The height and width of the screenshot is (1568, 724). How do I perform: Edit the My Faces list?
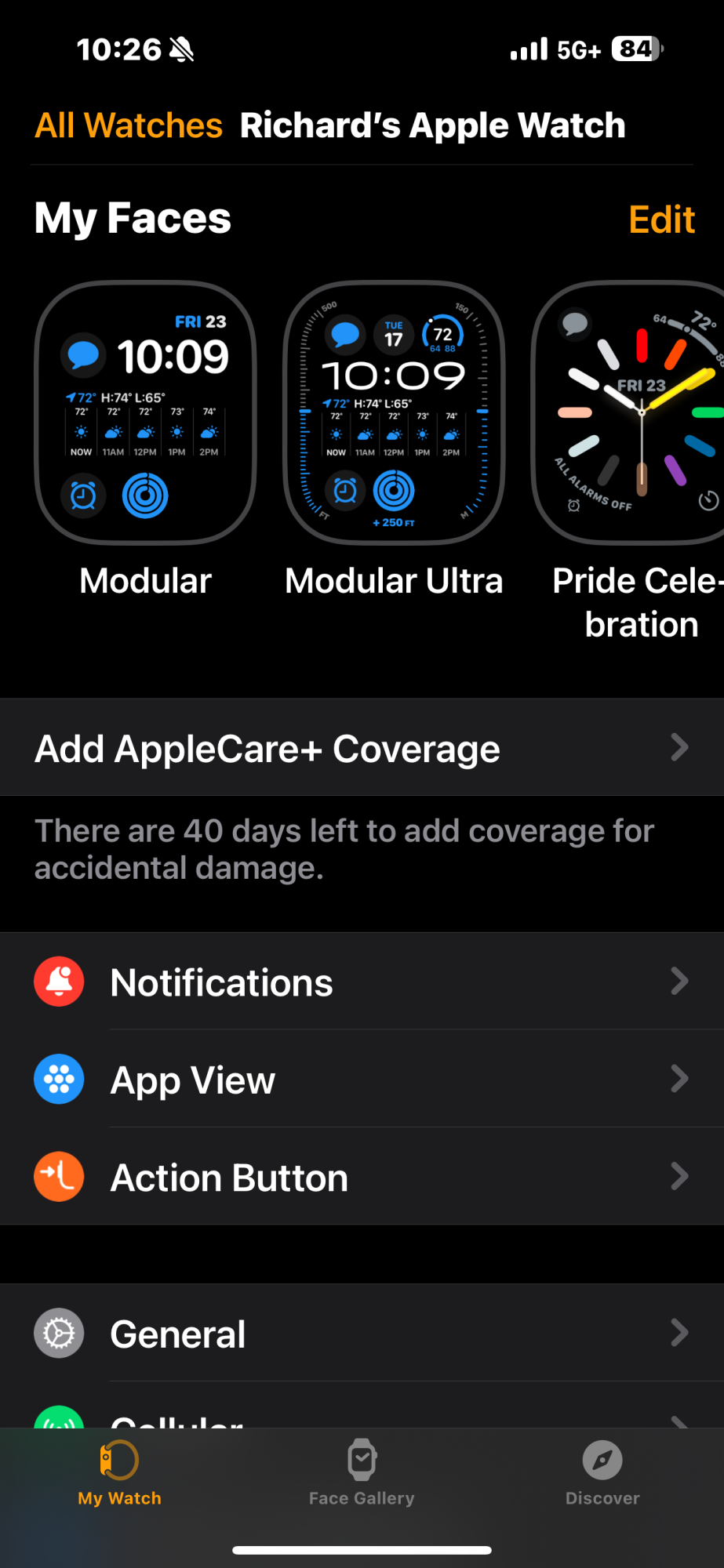click(661, 220)
